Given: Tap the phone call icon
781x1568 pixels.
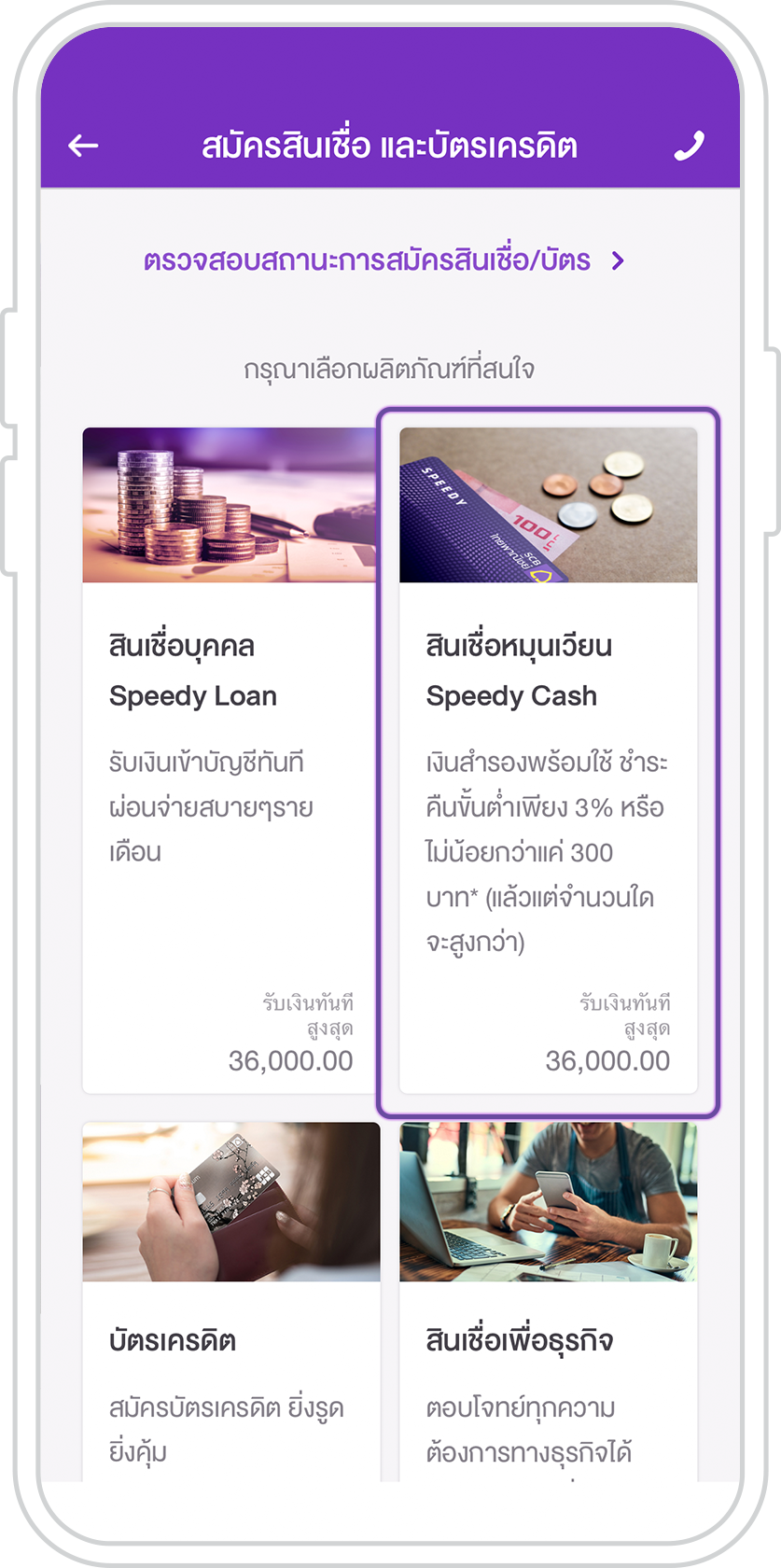Looking at the screenshot, I should tap(689, 146).
